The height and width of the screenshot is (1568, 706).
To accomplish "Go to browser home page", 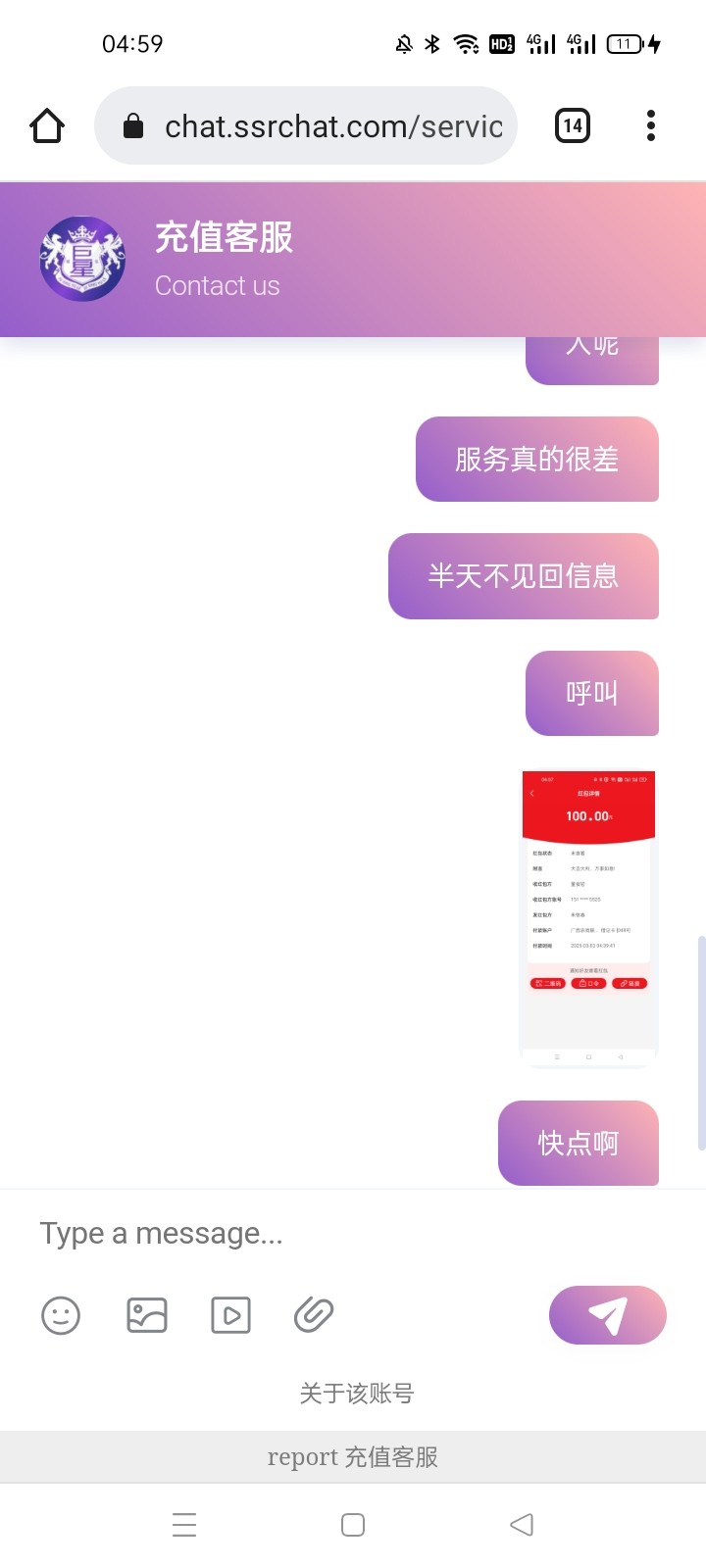I will pos(47,125).
